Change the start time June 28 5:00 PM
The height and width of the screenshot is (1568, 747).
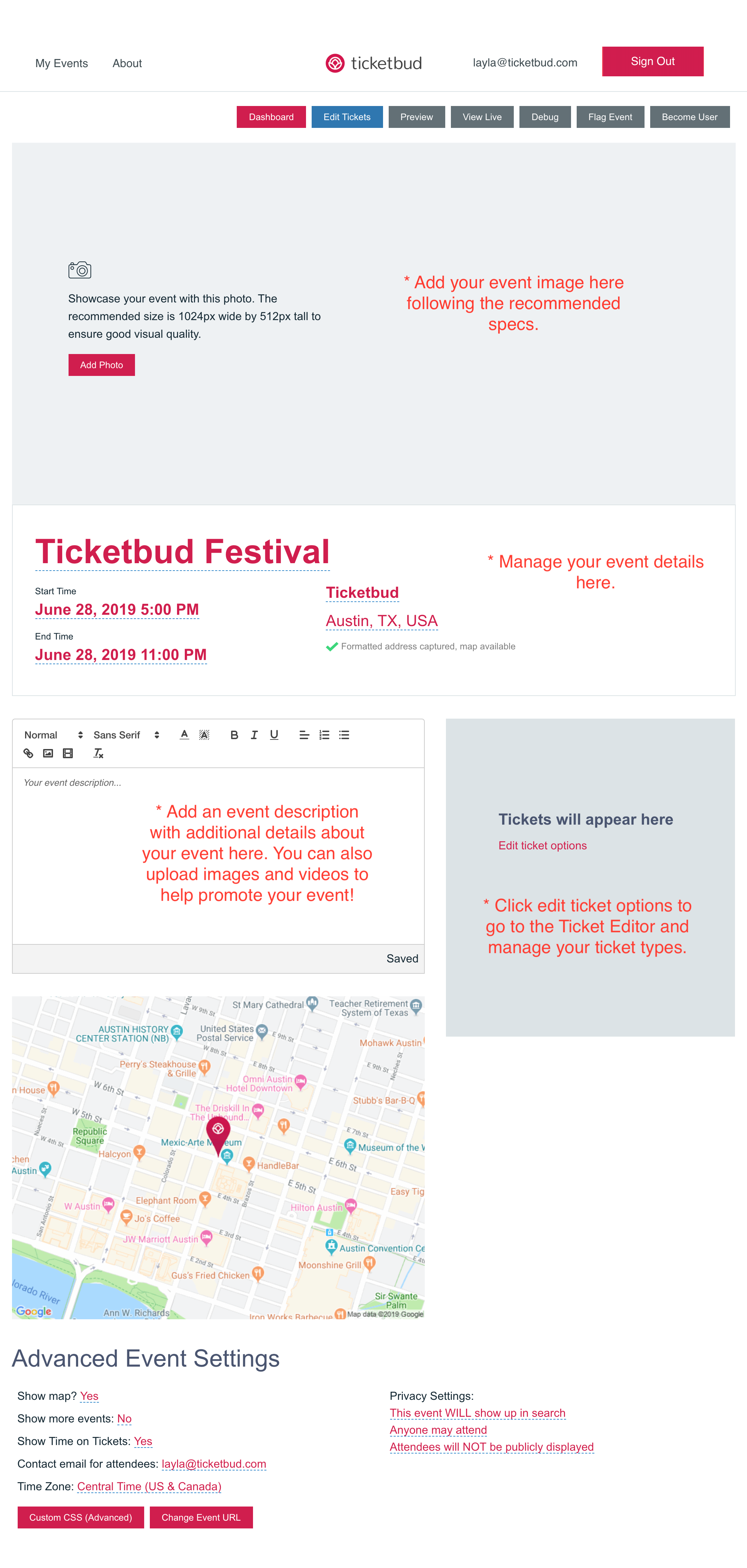(x=117, y=609)
